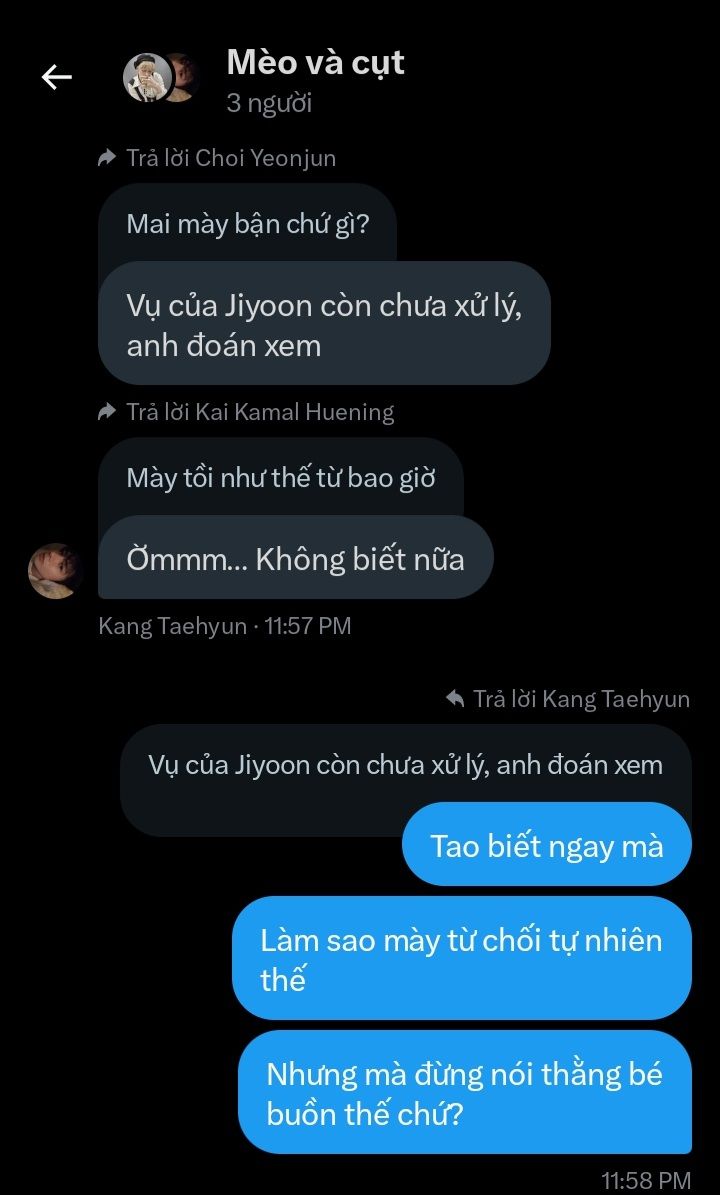Jump to the quoted reply to Choi Yeonjun

[x=247, y=223]
